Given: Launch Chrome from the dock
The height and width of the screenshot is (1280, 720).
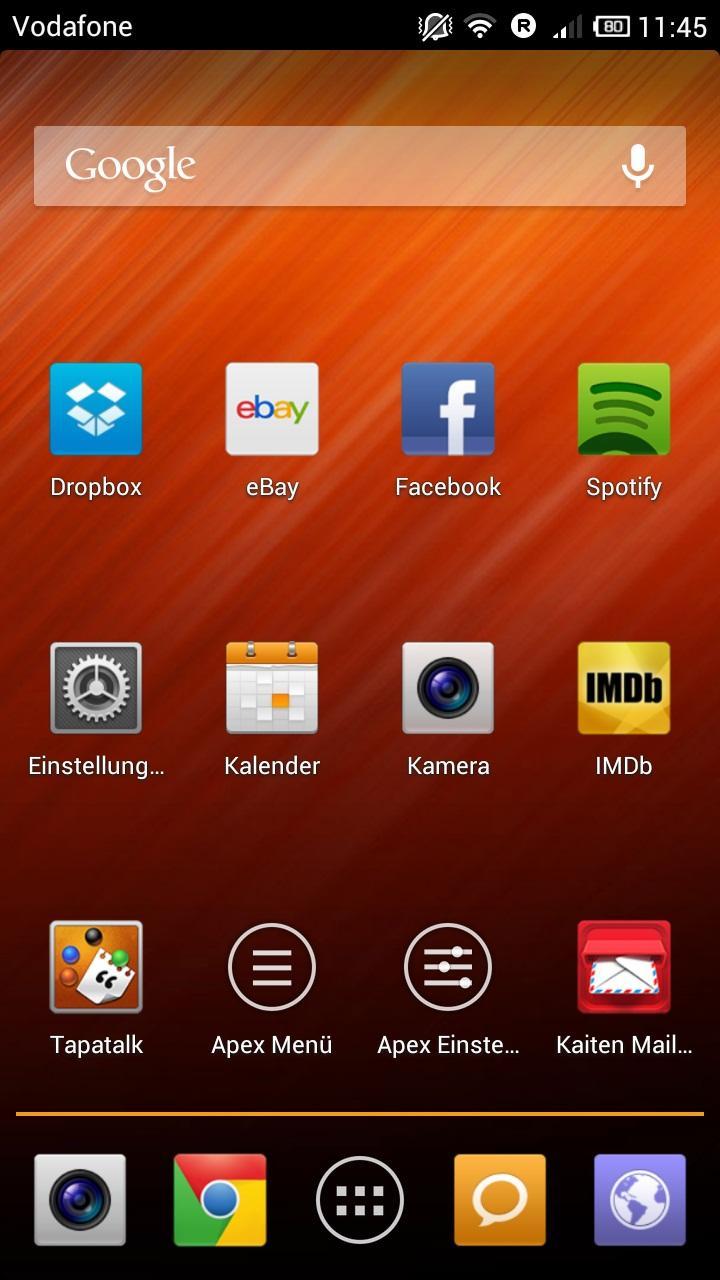Looking at the screenshot, I should tap(220, 1199).
